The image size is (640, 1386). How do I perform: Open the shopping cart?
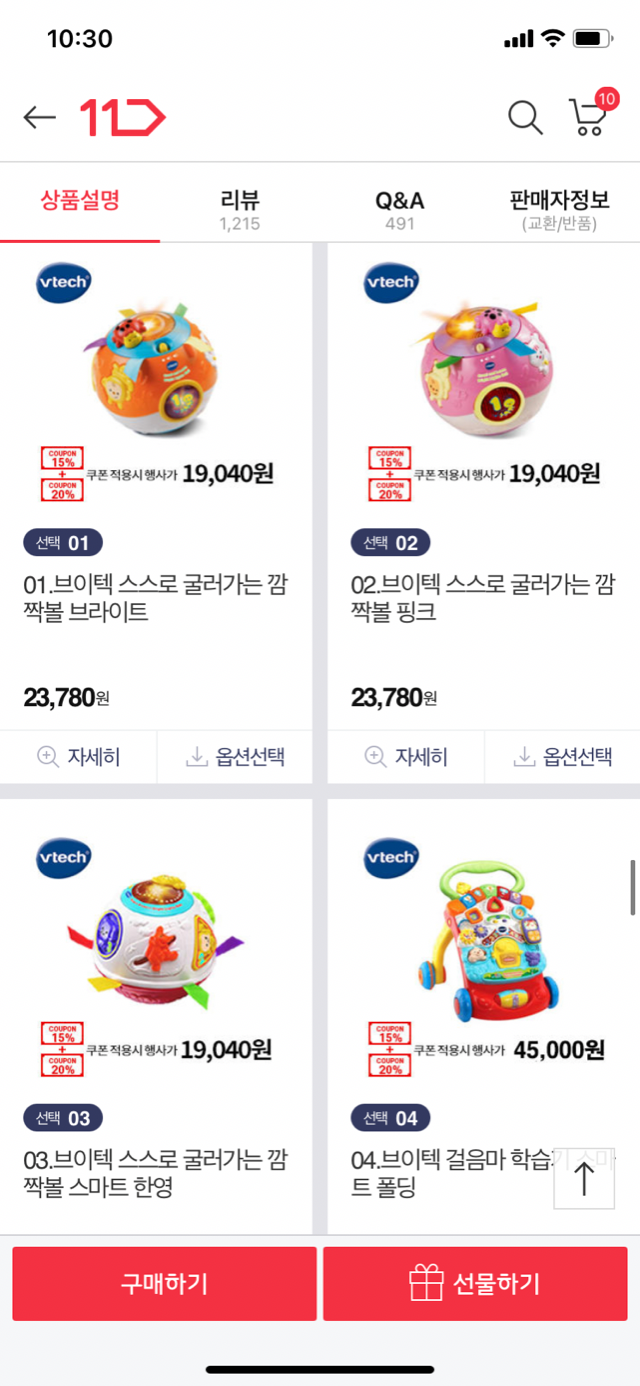point(590,116)
